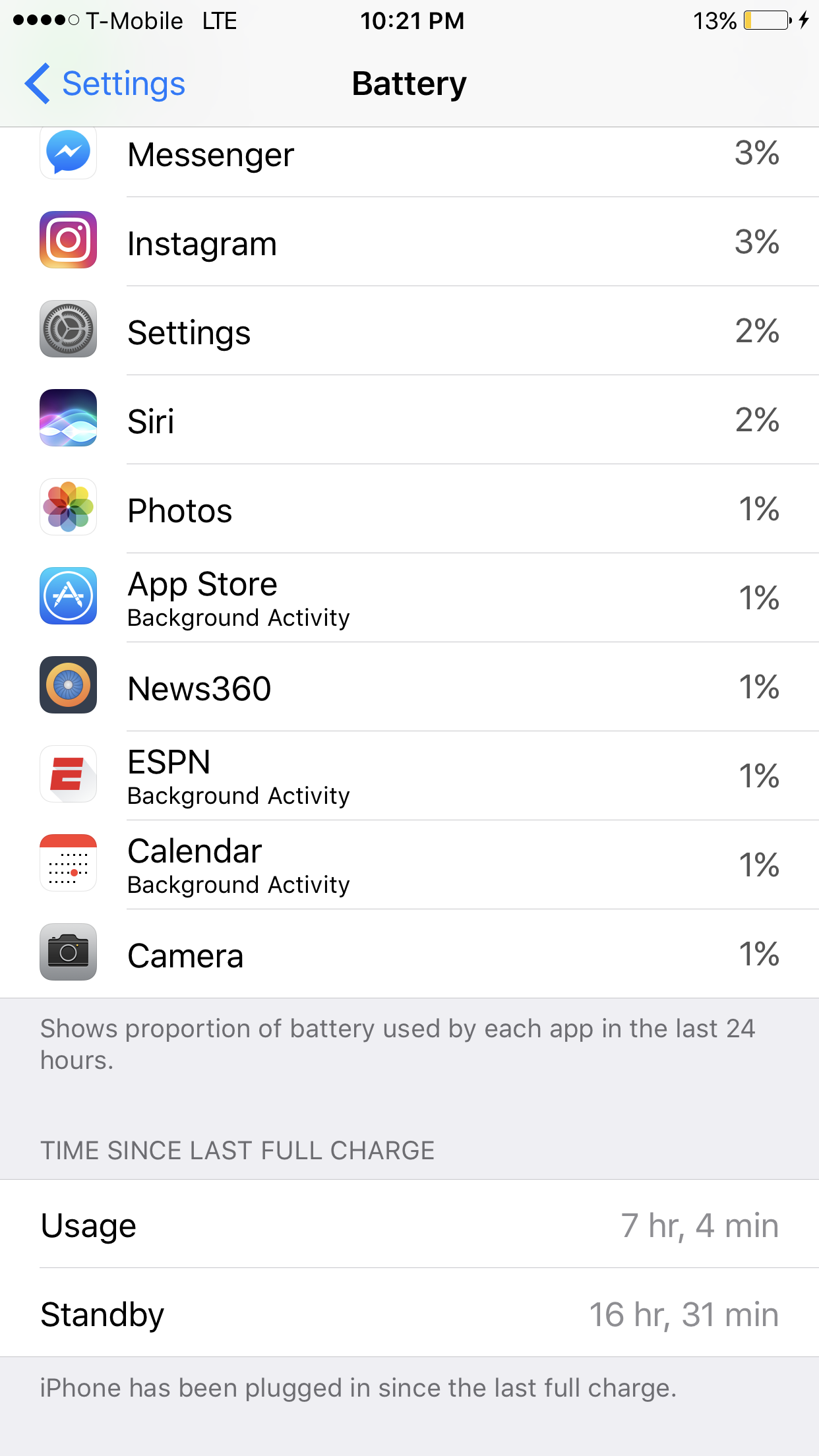Tap the Photos usage row

click(x=409, y=508)
